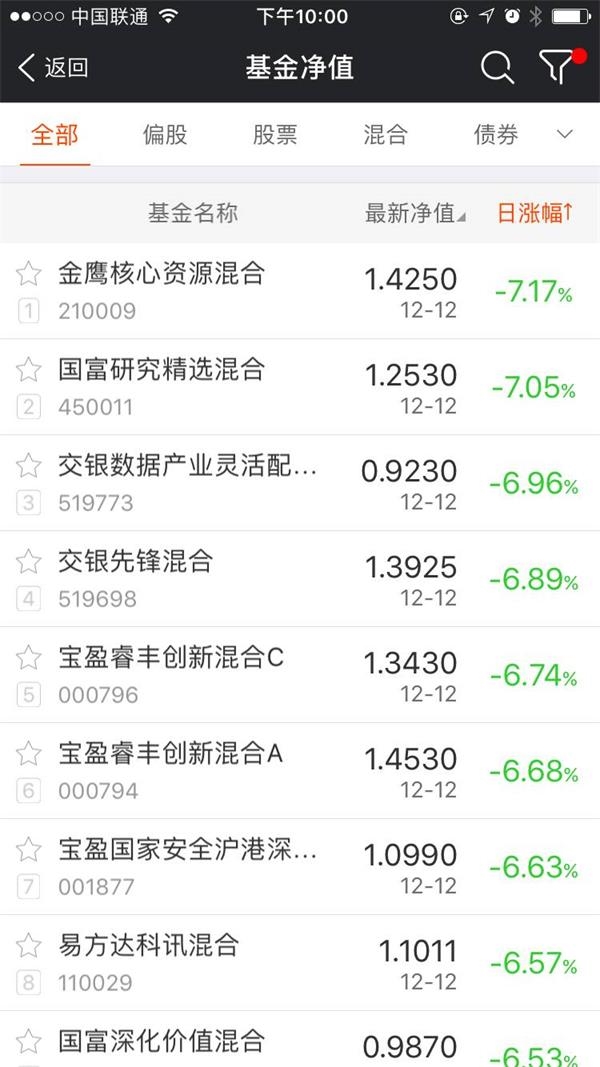Open the search magnifier icon
Image resolution: width=600 pixels, height=1067 pixels.
click(496, 68)
